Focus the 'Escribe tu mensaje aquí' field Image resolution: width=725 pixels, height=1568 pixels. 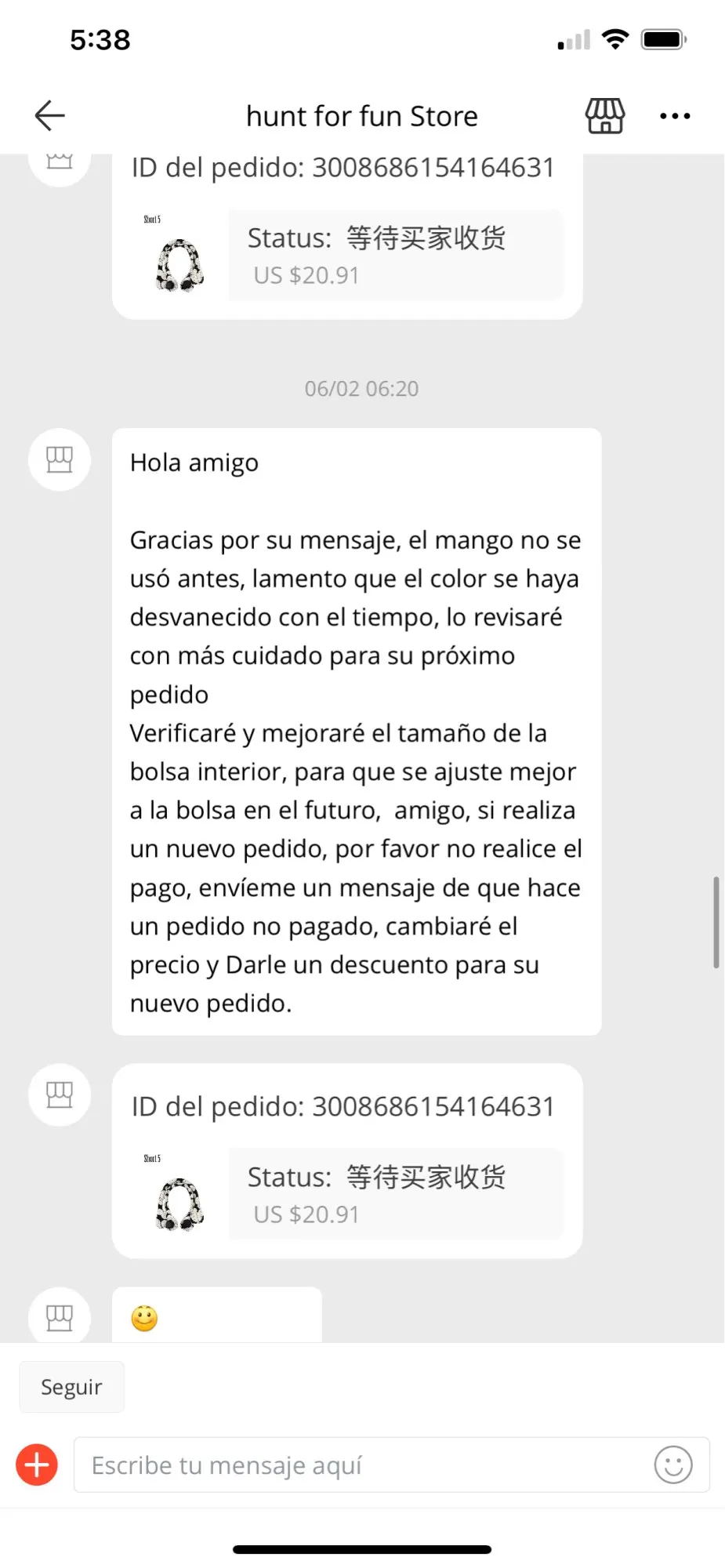(x=361, y=1465)
